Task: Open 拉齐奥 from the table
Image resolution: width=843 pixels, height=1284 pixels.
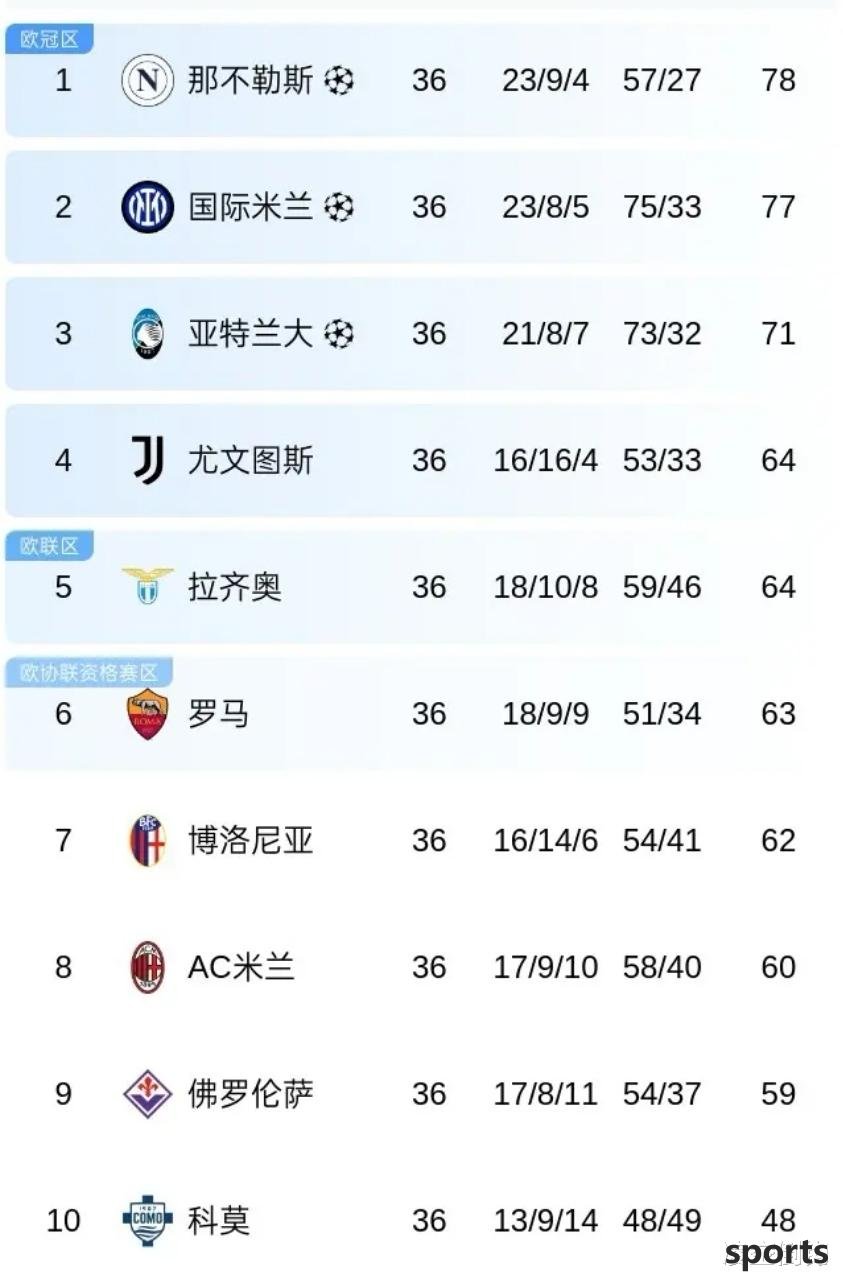Action: click(235, 587)
